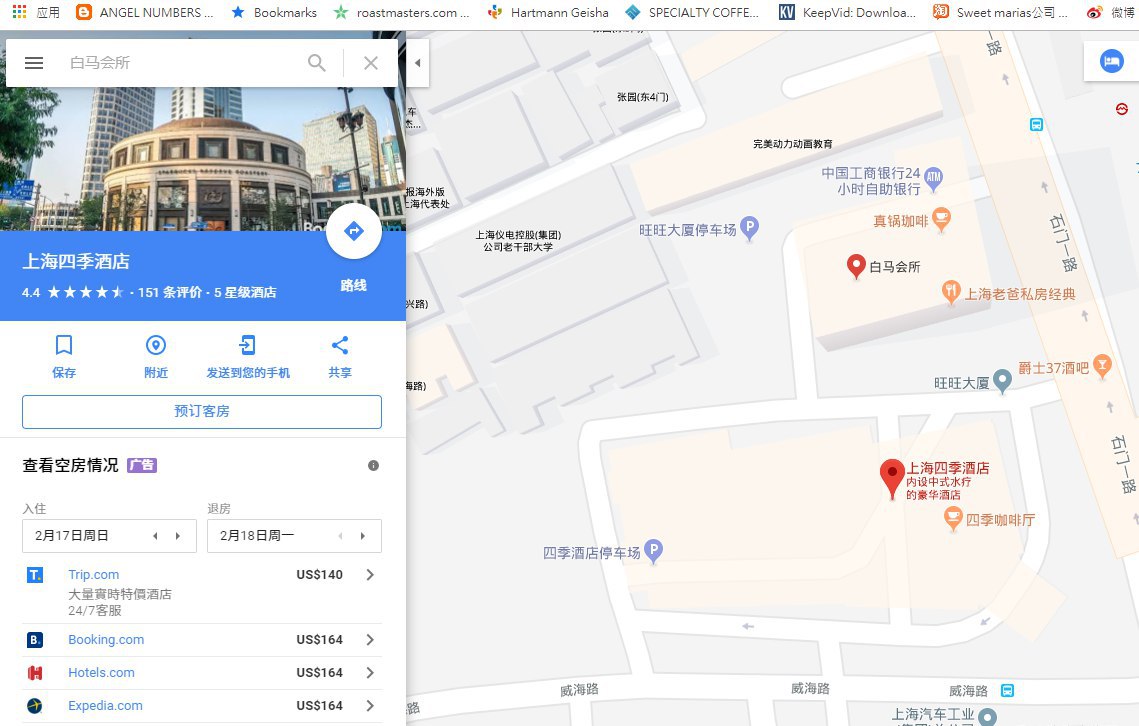Select the 白马会所 map pin

click(856, 266)
